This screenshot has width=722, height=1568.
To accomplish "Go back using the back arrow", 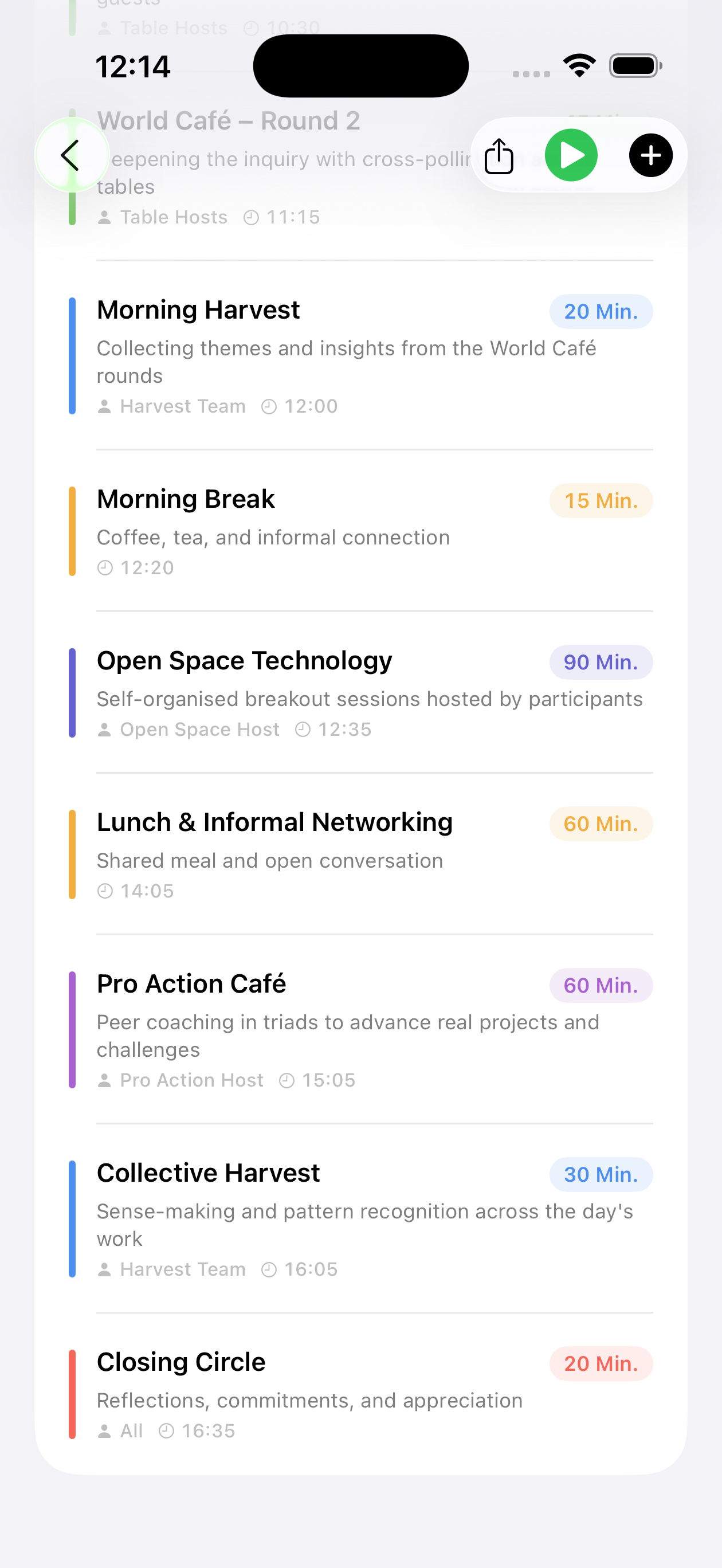I will click(x=72, y=155).
